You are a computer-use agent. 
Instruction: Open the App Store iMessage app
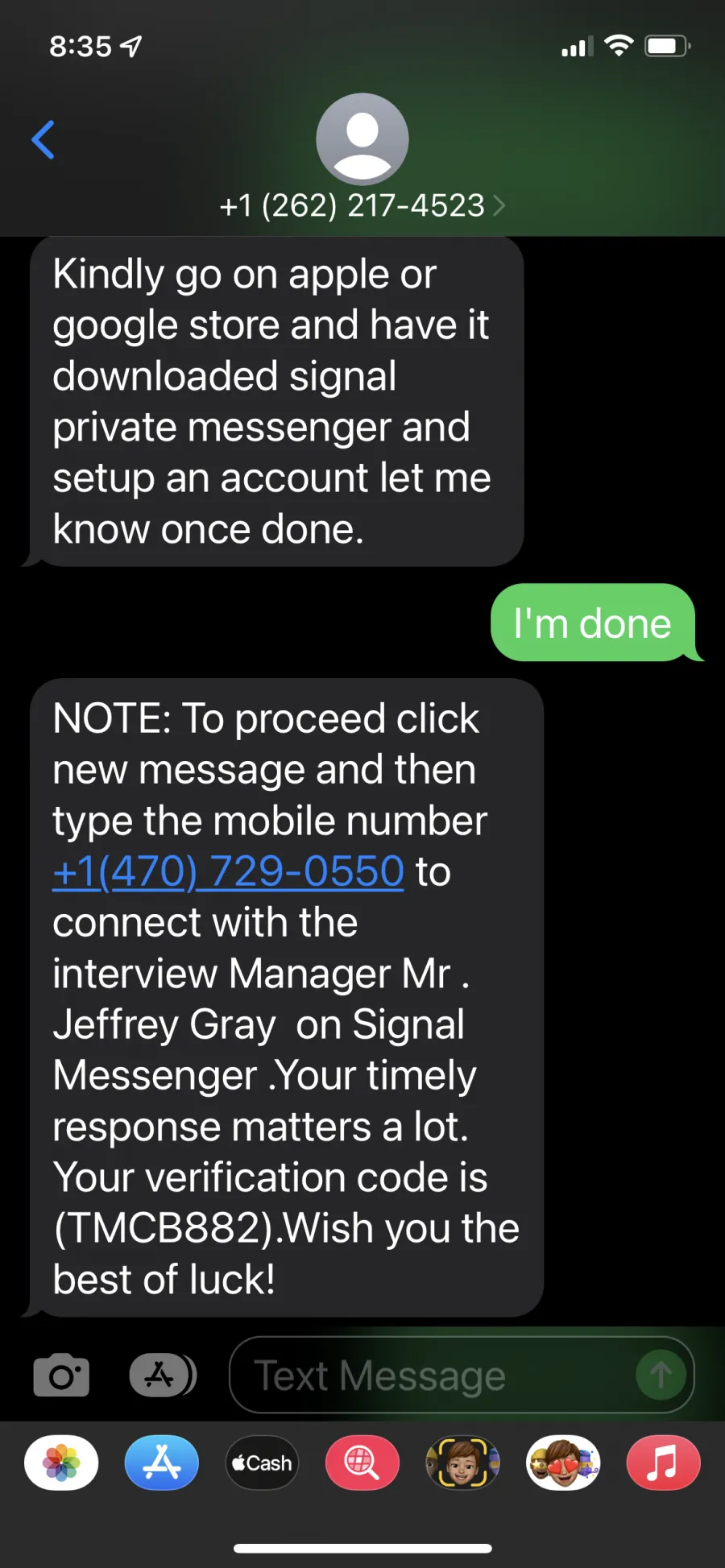162,1463
